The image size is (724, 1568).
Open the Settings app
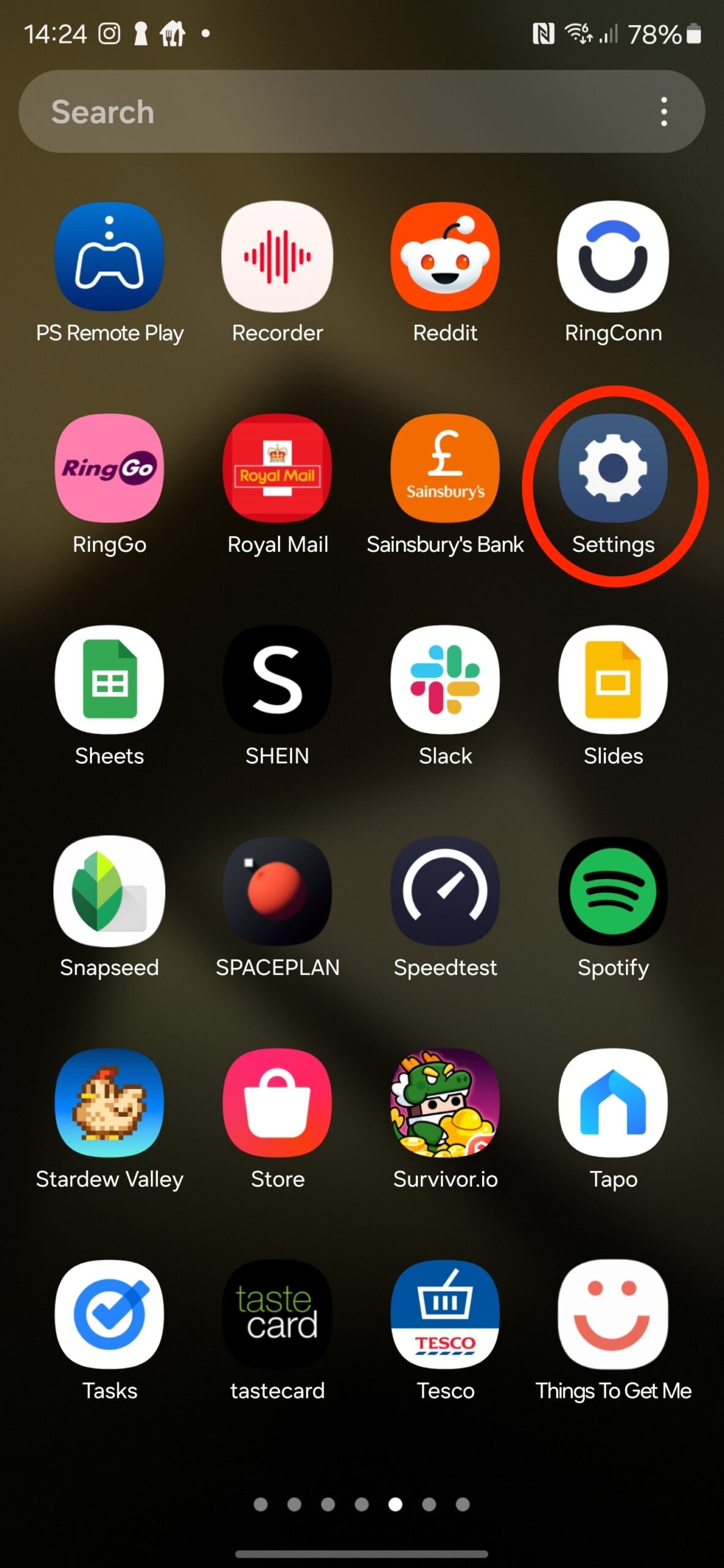point(613,469)
